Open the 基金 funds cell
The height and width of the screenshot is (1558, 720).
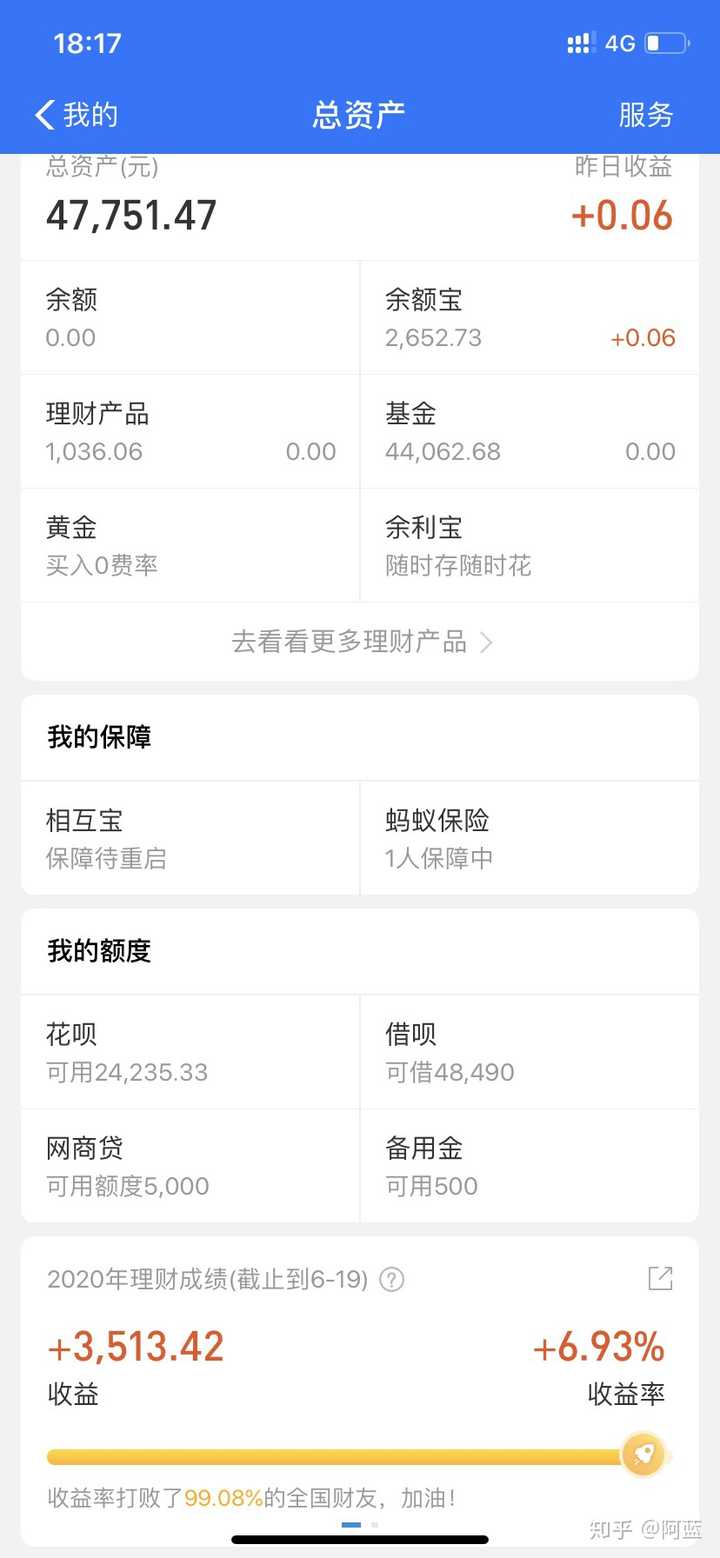click(530, 432)
